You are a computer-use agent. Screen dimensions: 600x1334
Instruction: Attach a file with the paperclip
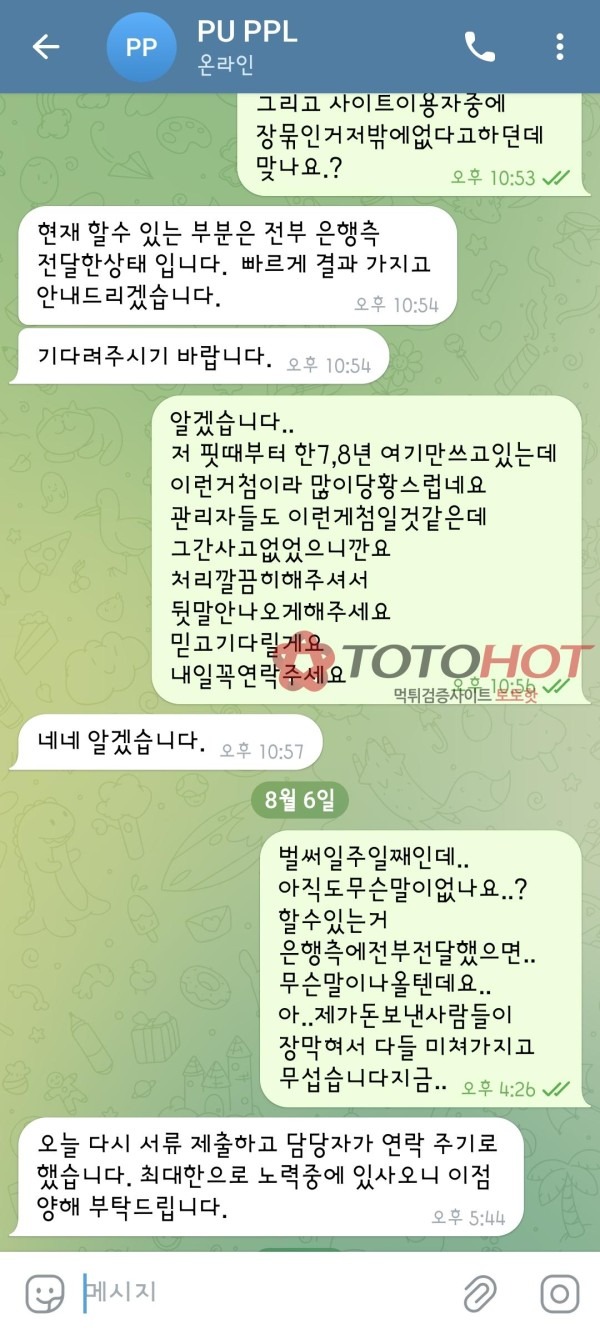pos(481,1293)
